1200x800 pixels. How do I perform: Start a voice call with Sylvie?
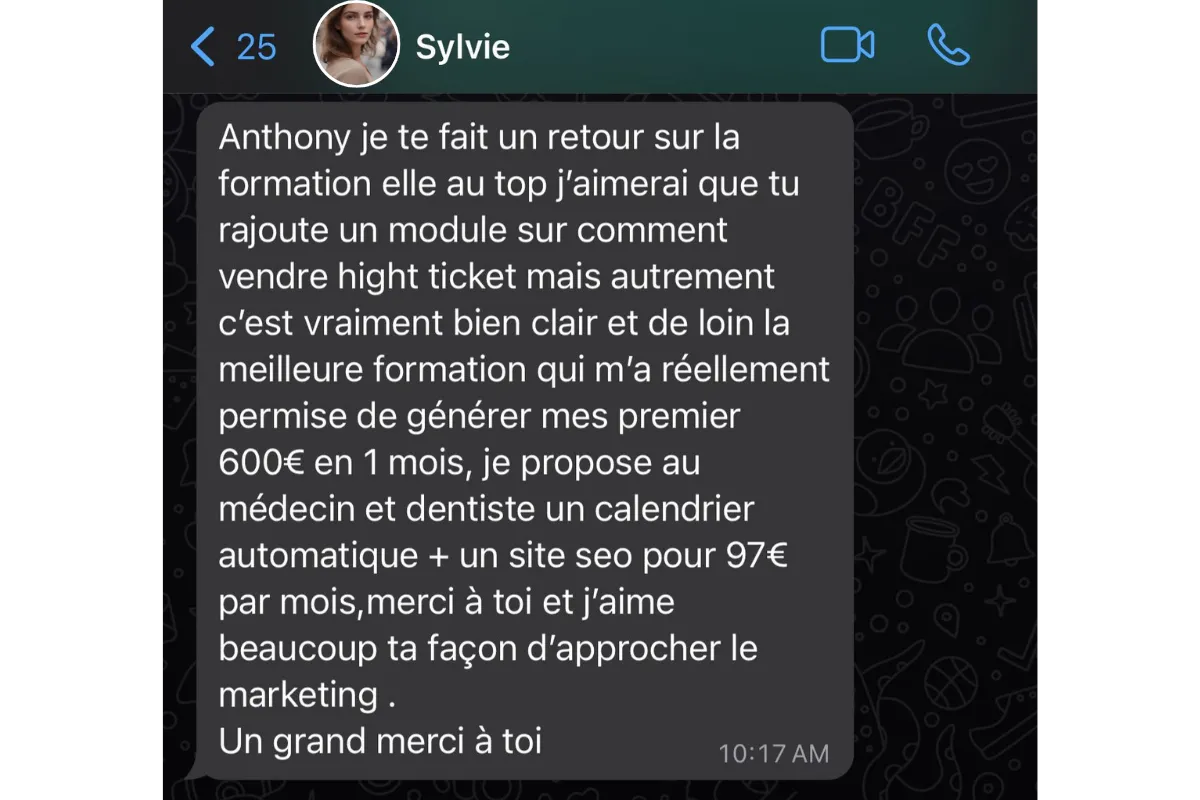pyautogui.click(x=947, y=46)
